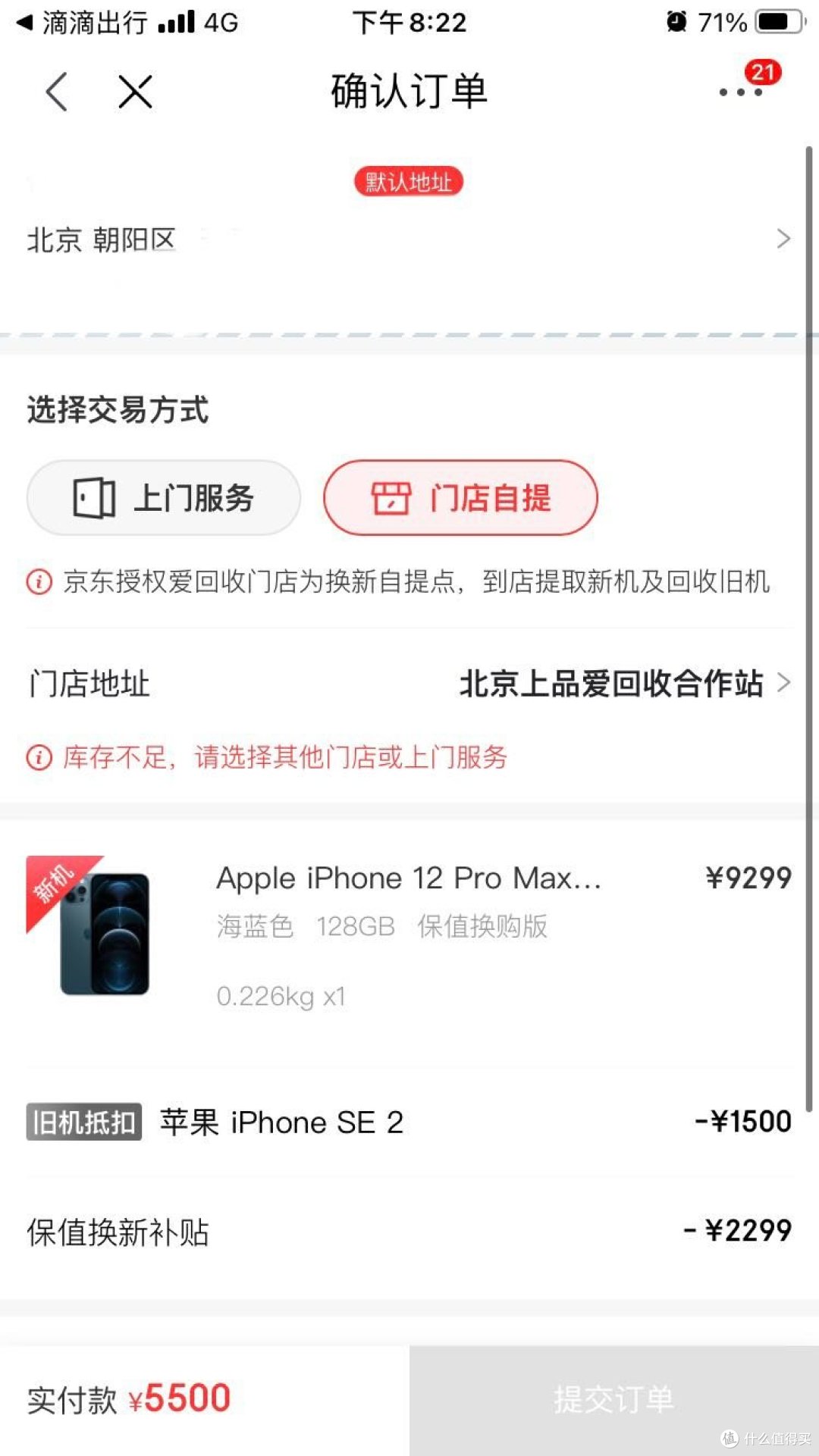Select 门店自提 as transaction method
Viewport: 819px width, 1456px height.
[x=460, y=498]
